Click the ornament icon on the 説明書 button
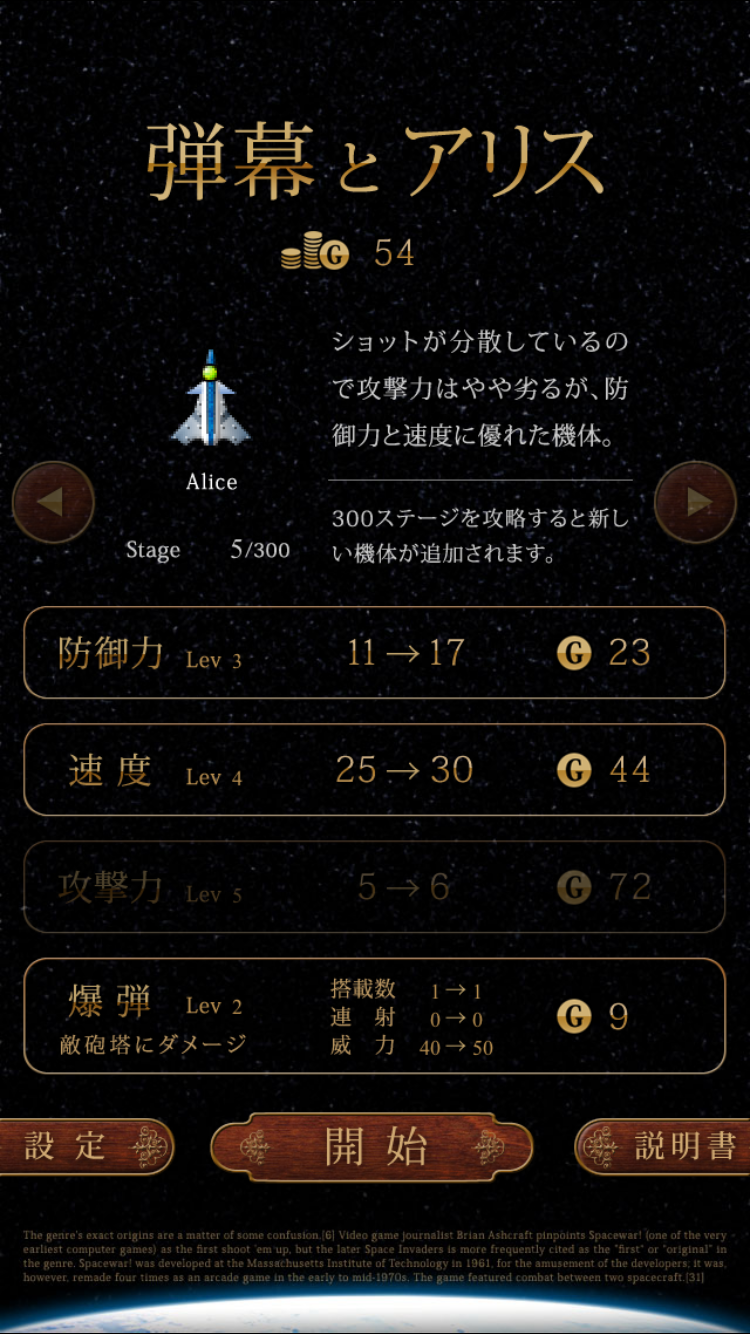 pos(604,1148)
